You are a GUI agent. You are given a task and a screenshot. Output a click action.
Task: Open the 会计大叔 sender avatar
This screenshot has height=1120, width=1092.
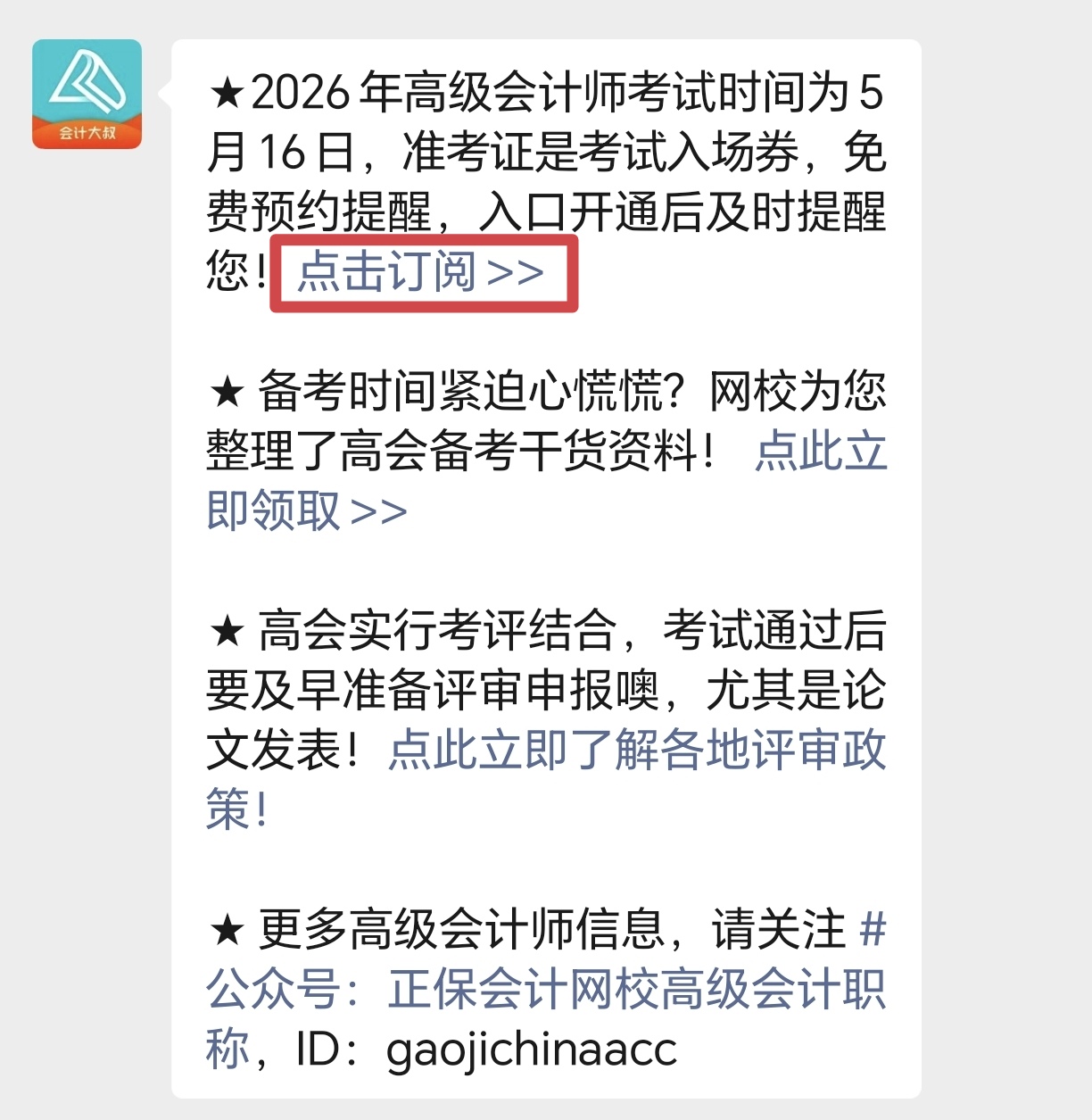coord(87,94)
